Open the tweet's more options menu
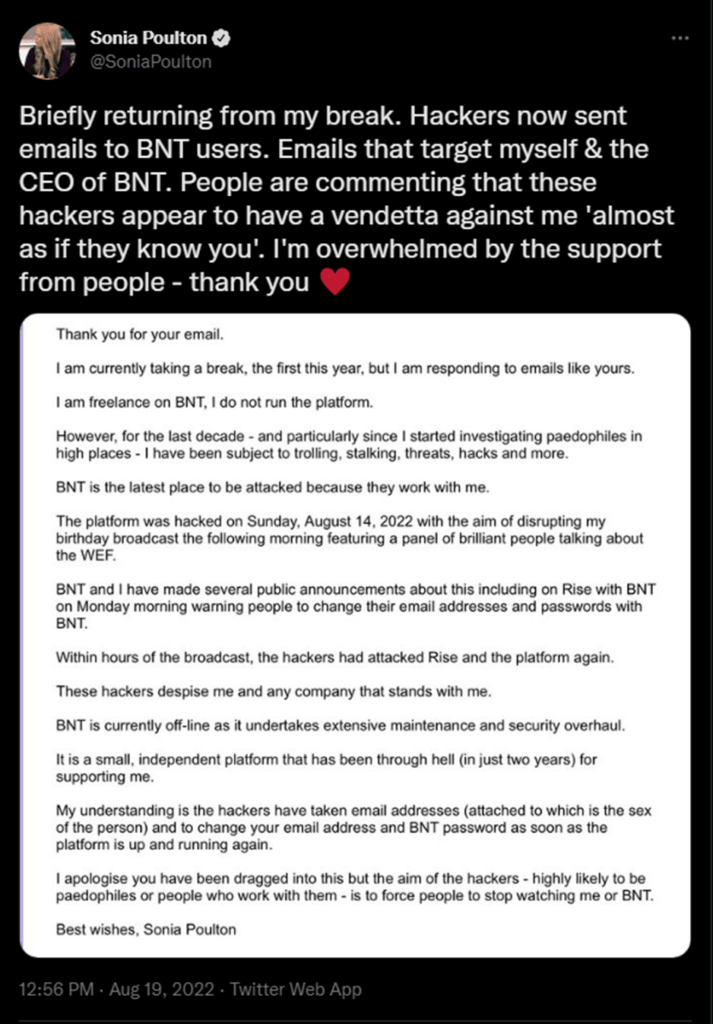Viewport: 713px width, 1024px height. 680,38
